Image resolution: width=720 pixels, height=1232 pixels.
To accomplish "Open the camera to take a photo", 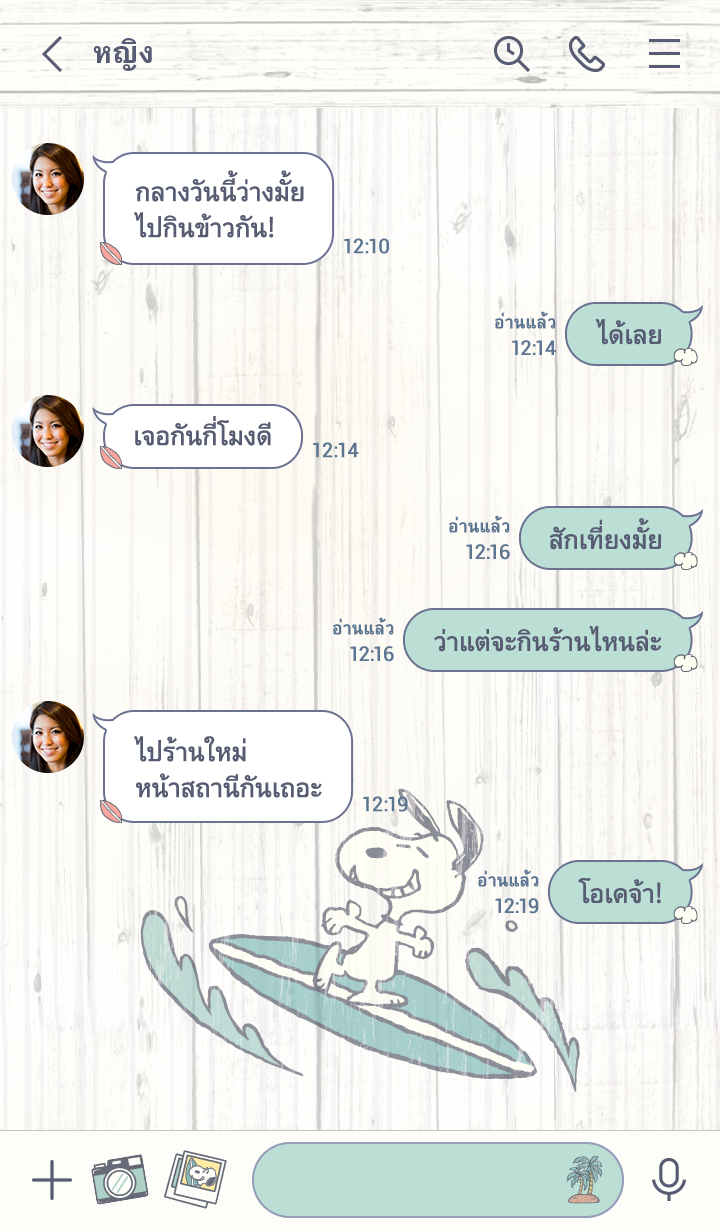I will coord(120,1180).
